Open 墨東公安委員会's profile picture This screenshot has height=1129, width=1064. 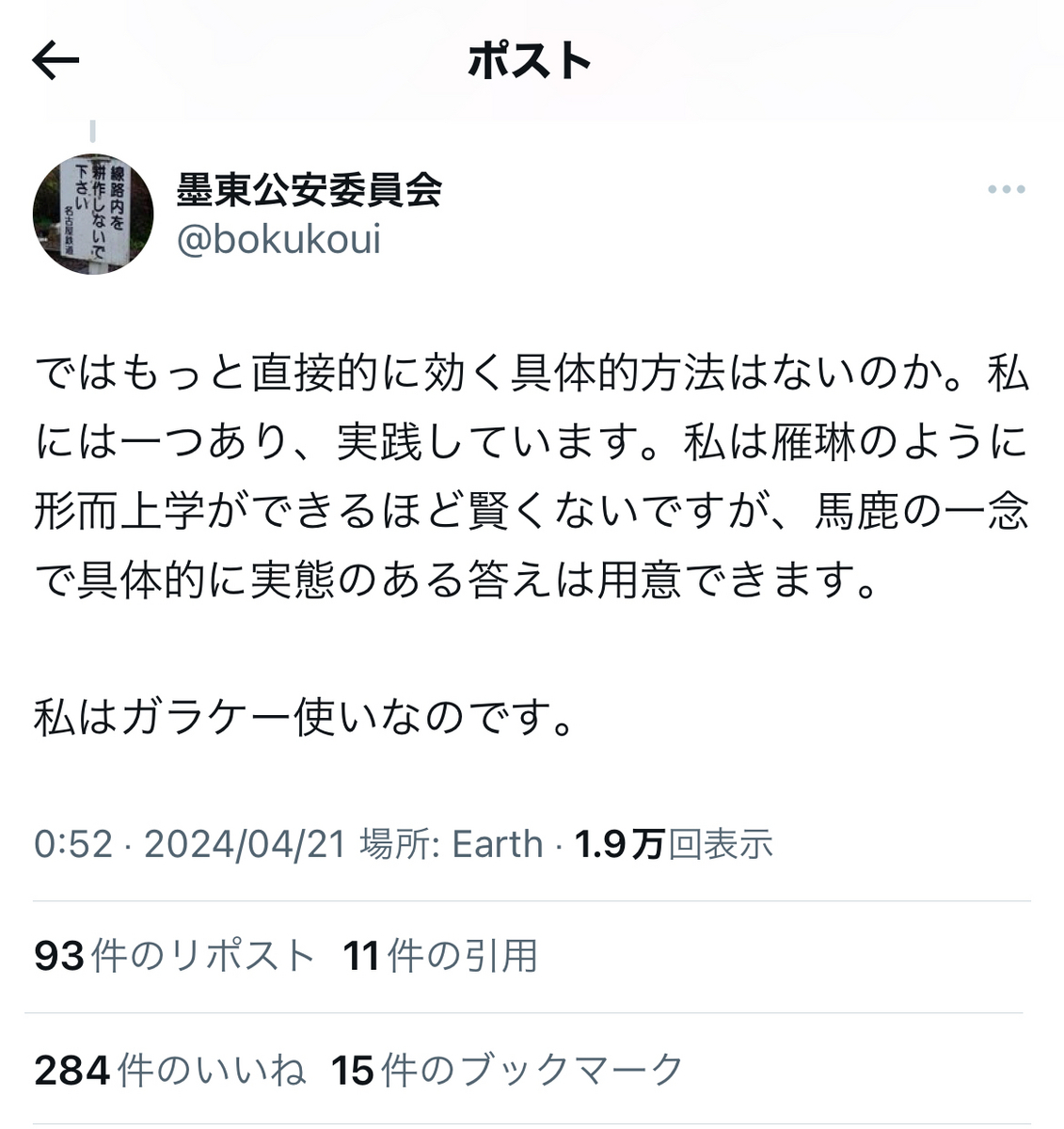(93, 215)
